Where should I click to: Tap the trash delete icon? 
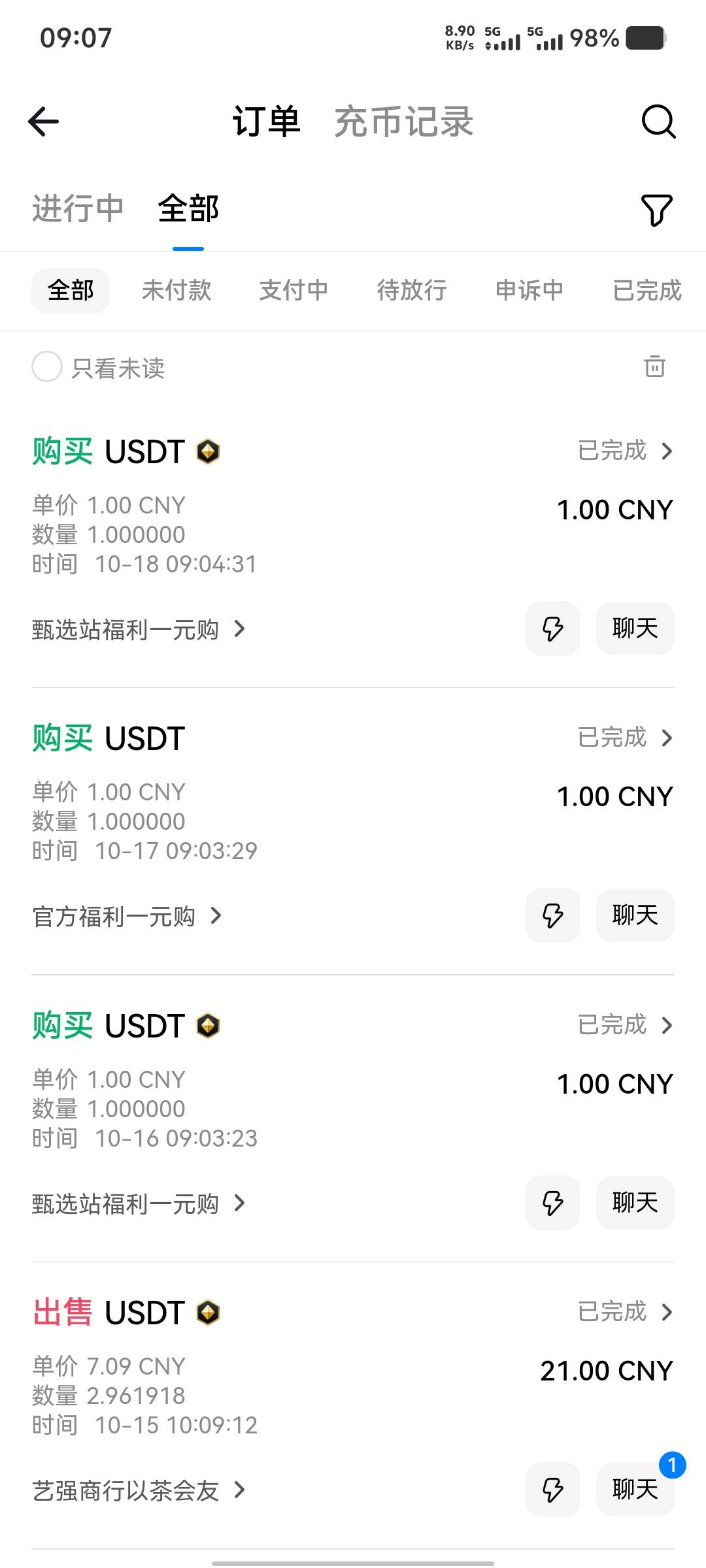[x=654, y=367]
